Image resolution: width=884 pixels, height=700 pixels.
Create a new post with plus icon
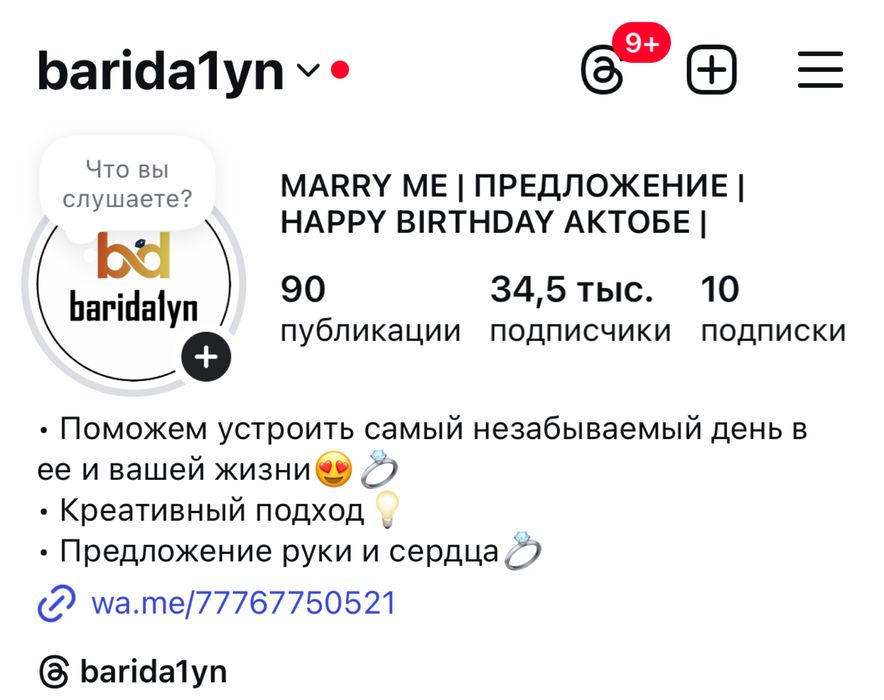point(712,71)
